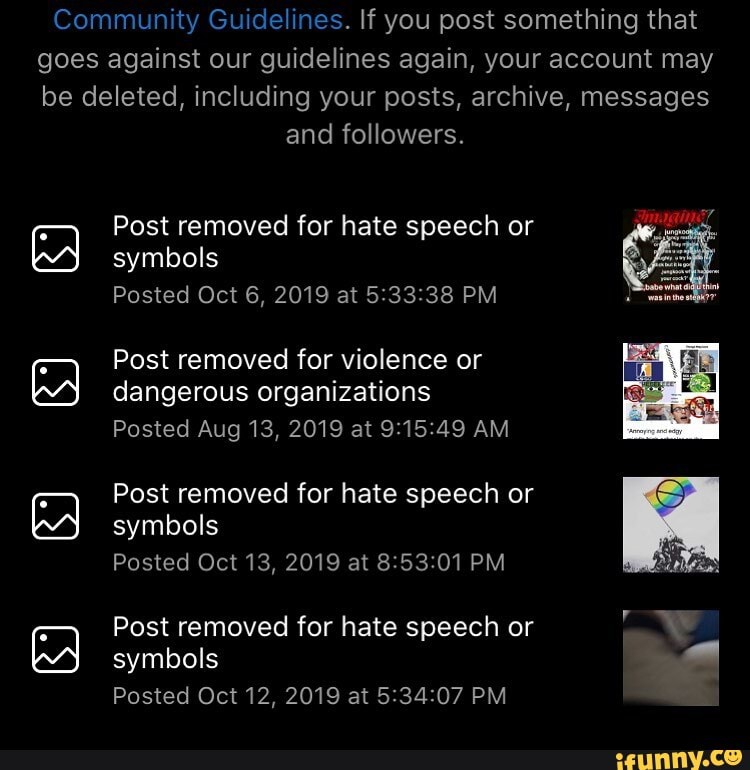Screen dimensions: 750x770
Task: Open the rainbow flag-raising image thumbnail
Action: (x=671, y=524)
